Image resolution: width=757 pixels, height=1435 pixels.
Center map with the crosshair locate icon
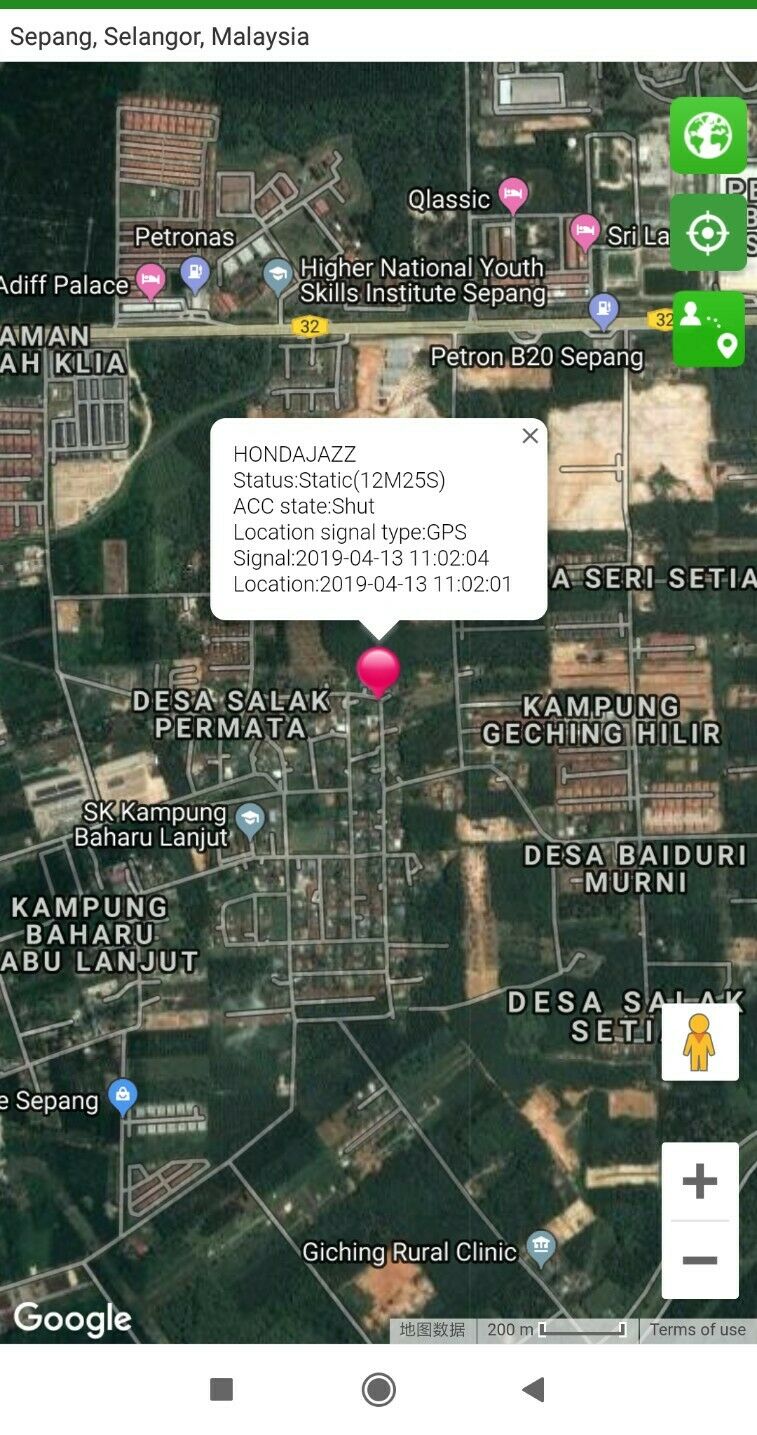(709, 232)
